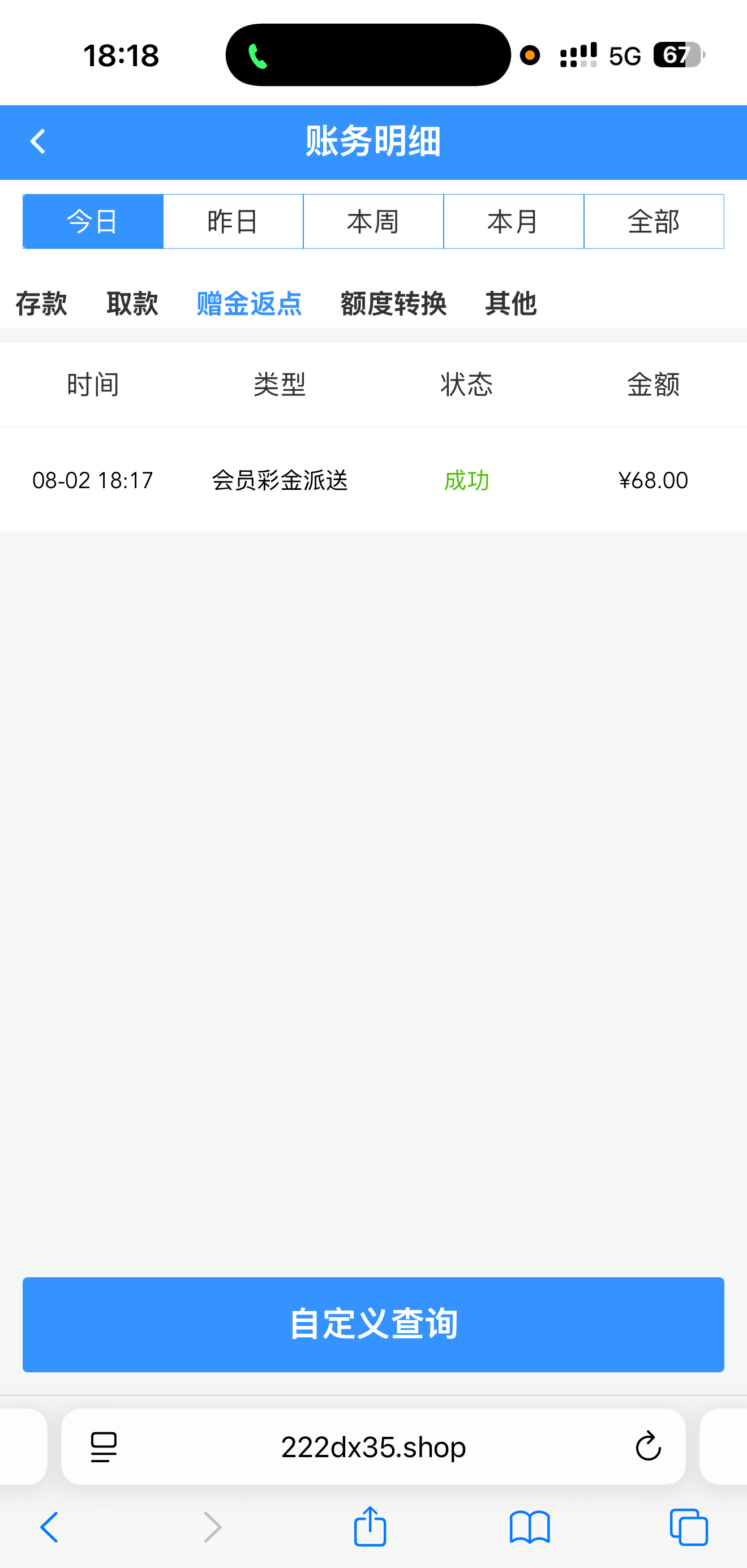Switch to the 昨日 filter
Screen dimensions: 747x1568
pos(233,222)
